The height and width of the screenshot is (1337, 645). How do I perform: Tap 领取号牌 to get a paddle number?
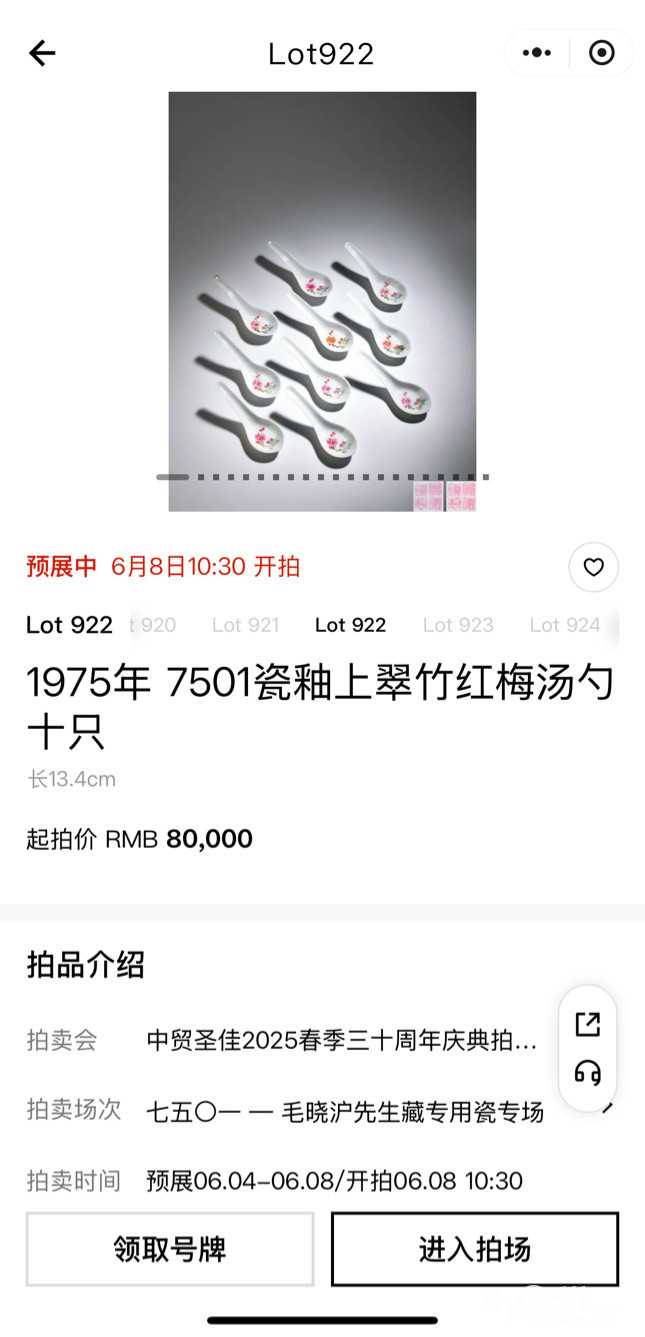point(170,1249)
